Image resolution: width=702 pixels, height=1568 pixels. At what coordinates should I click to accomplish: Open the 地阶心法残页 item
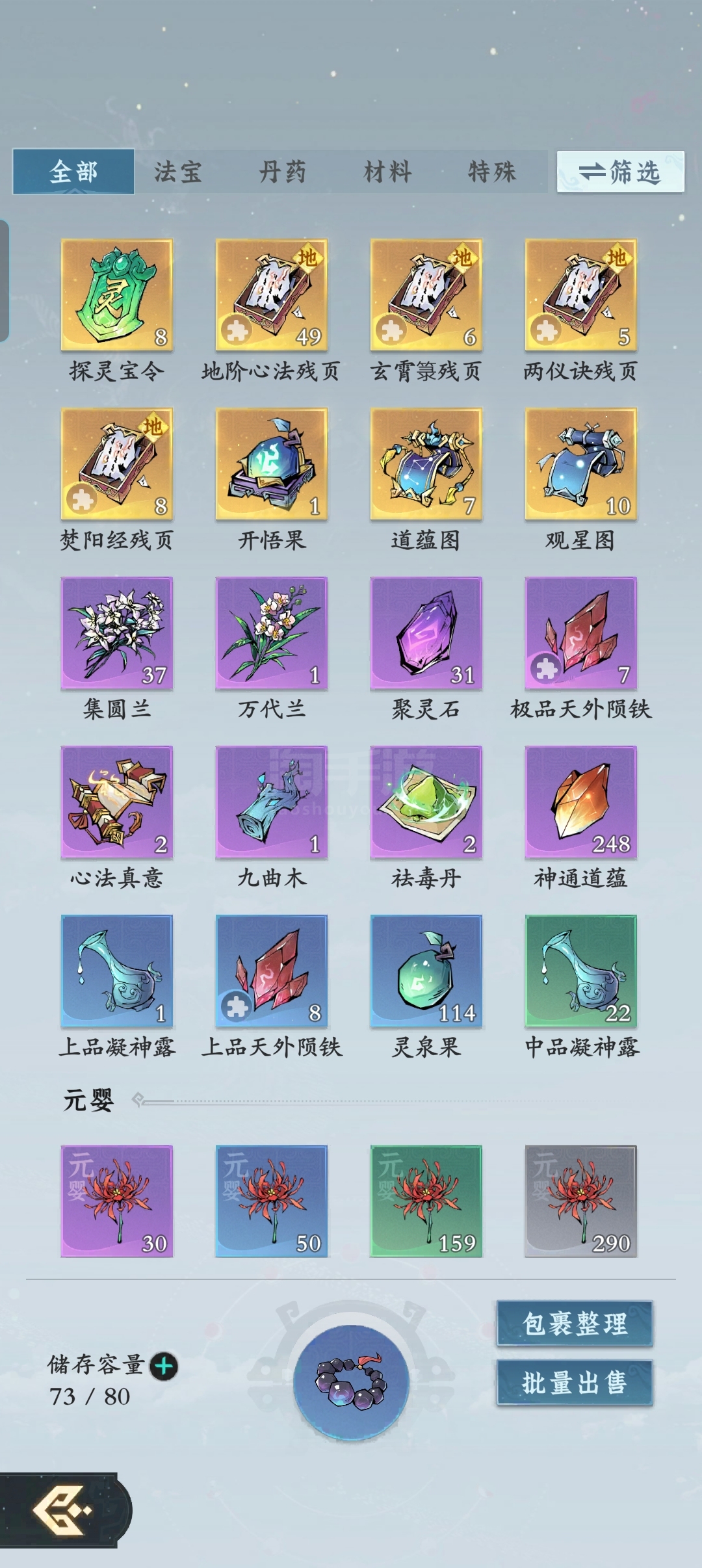pyautogui.click(x=272, y=294)
